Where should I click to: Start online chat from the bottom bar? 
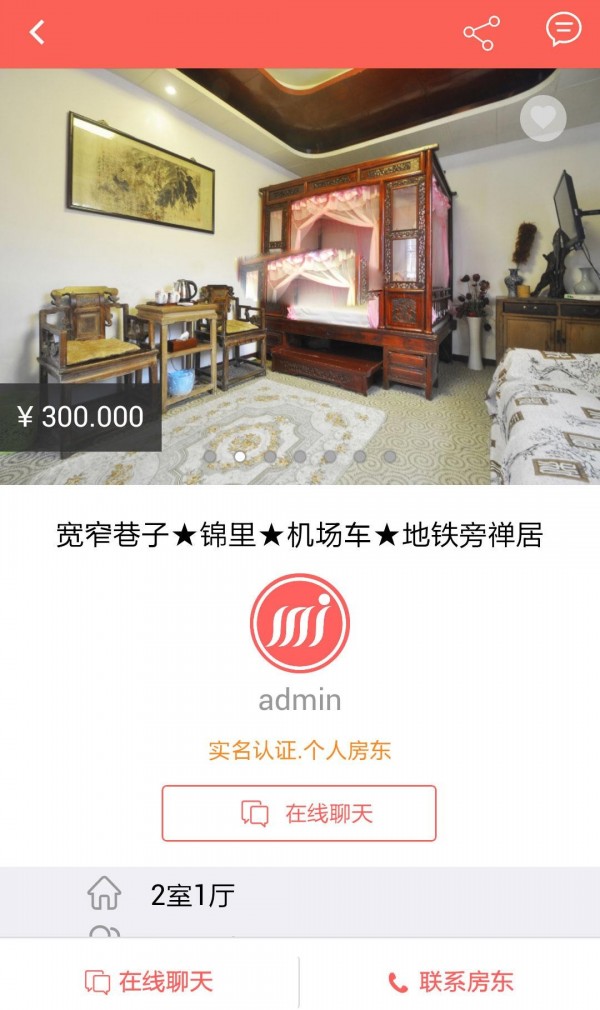coord(149,981)
